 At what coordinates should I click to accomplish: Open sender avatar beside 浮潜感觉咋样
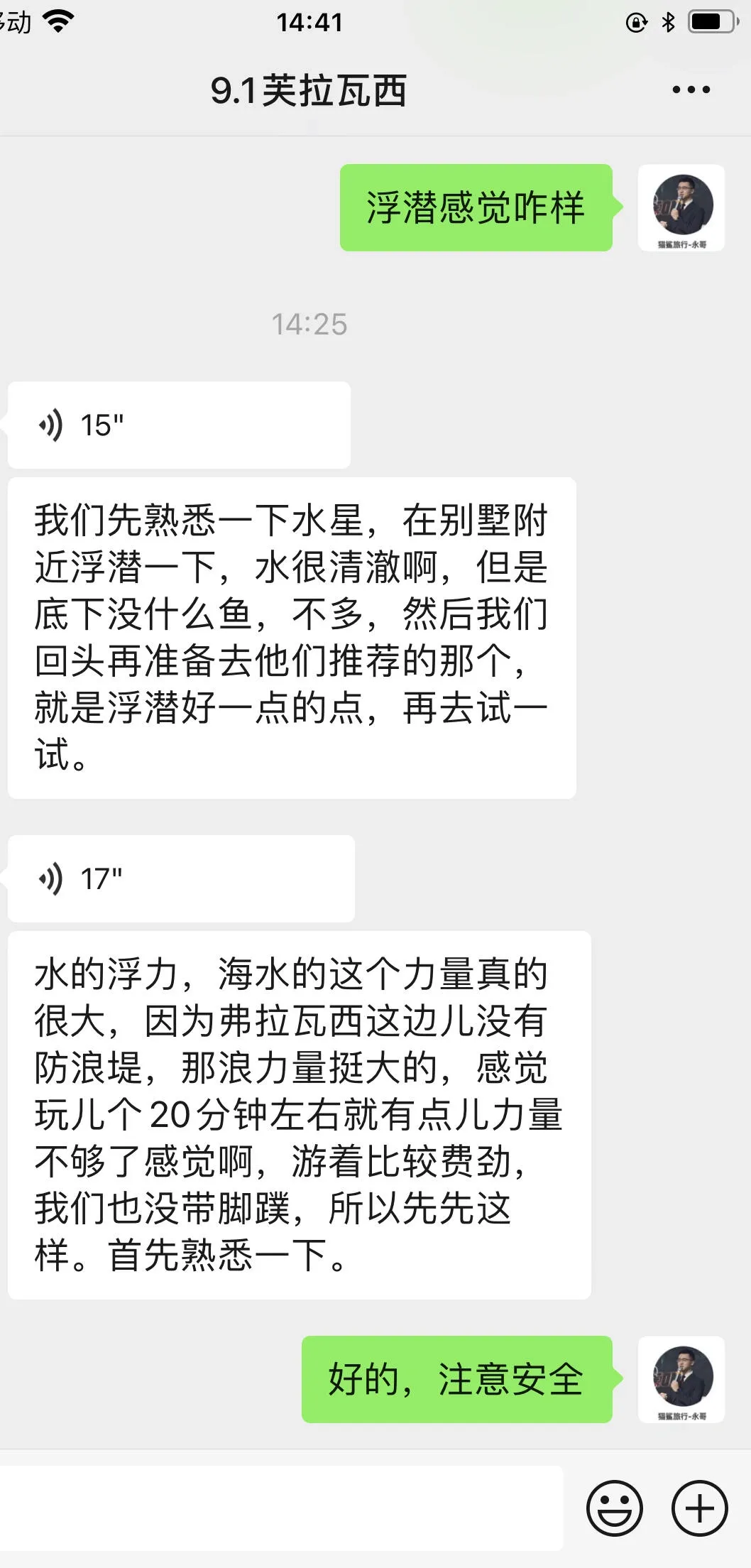click(x=681, y=207)
